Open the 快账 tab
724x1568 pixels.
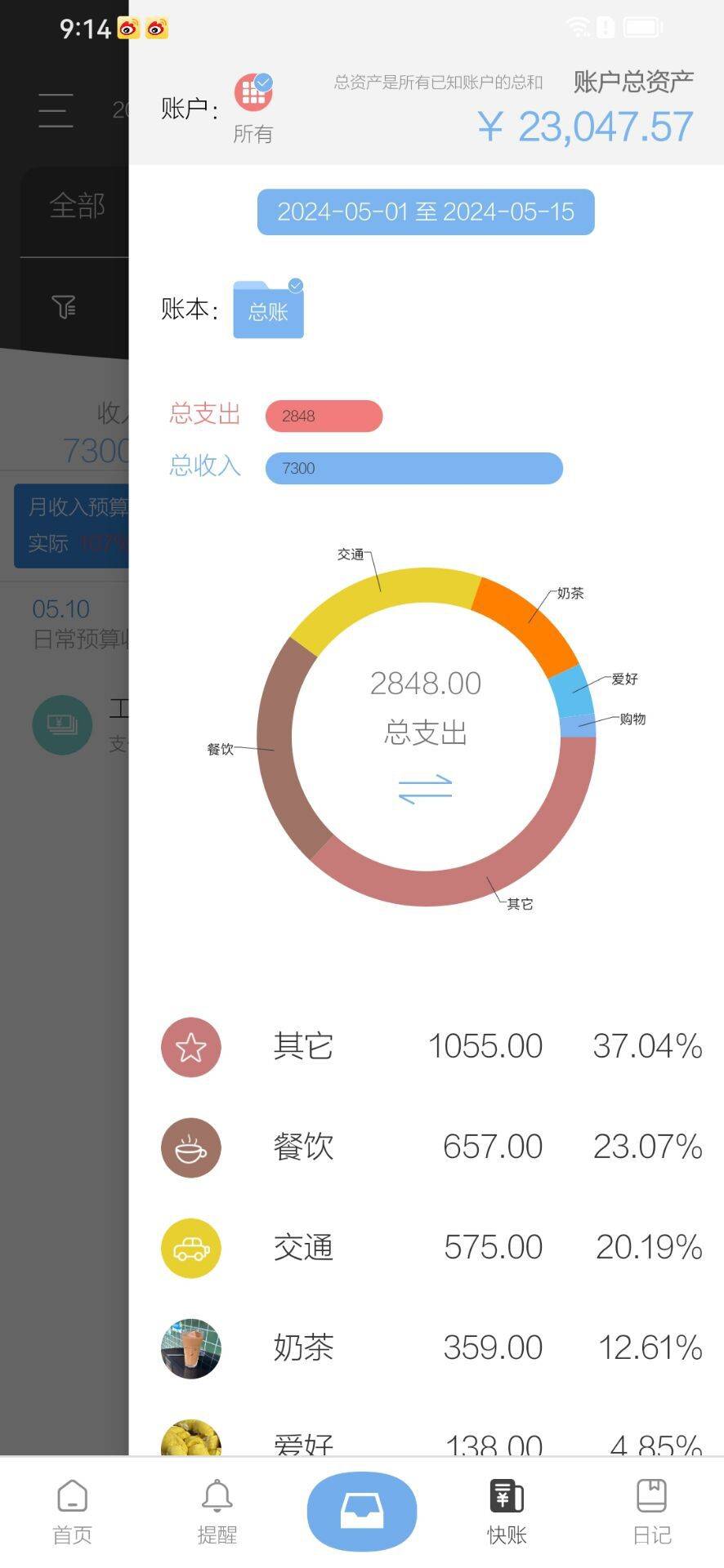(507, 1513)
